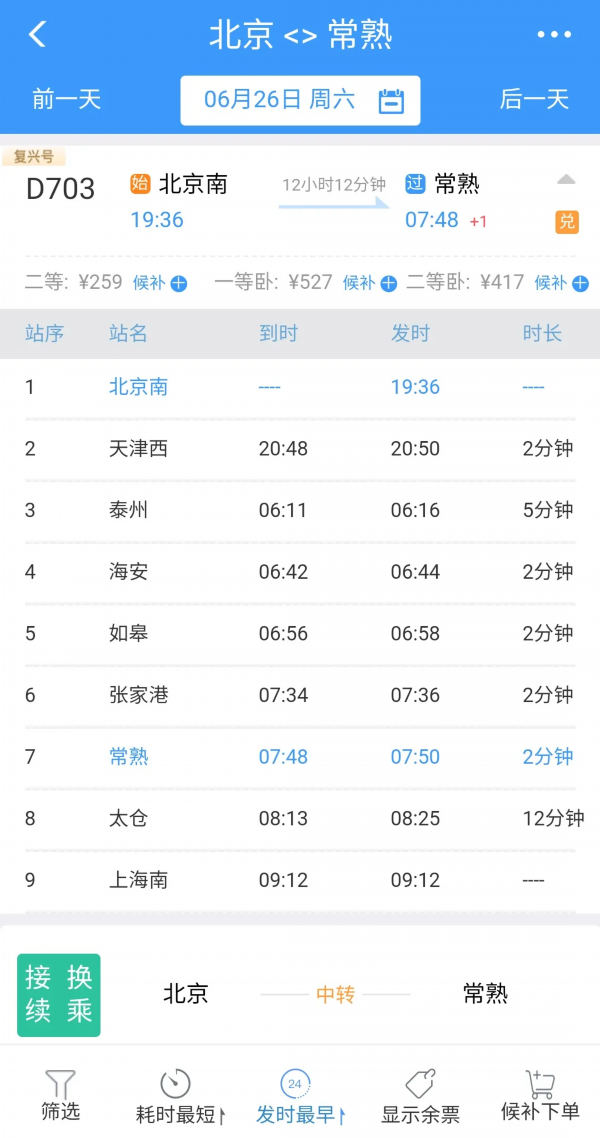
Task: Select 一等卧 ¥527 候补 waitlist option
Action: 369,283
